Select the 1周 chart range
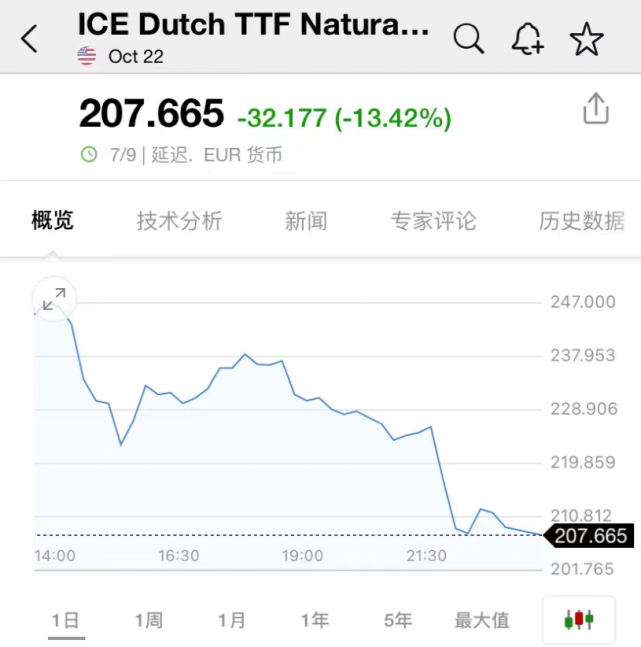The image size is (641, 647). [x=148, y=620]
